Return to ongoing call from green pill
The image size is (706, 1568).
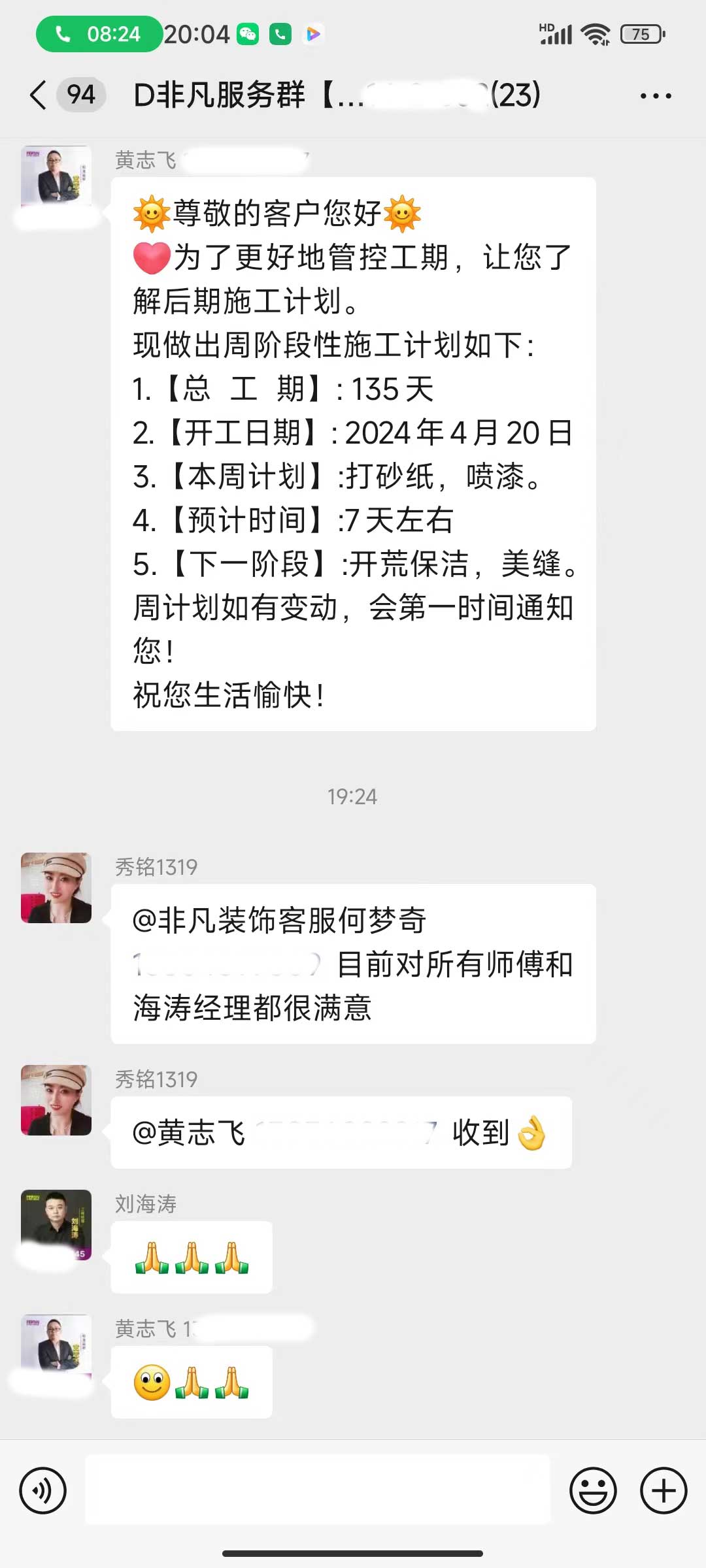(99, 34)
